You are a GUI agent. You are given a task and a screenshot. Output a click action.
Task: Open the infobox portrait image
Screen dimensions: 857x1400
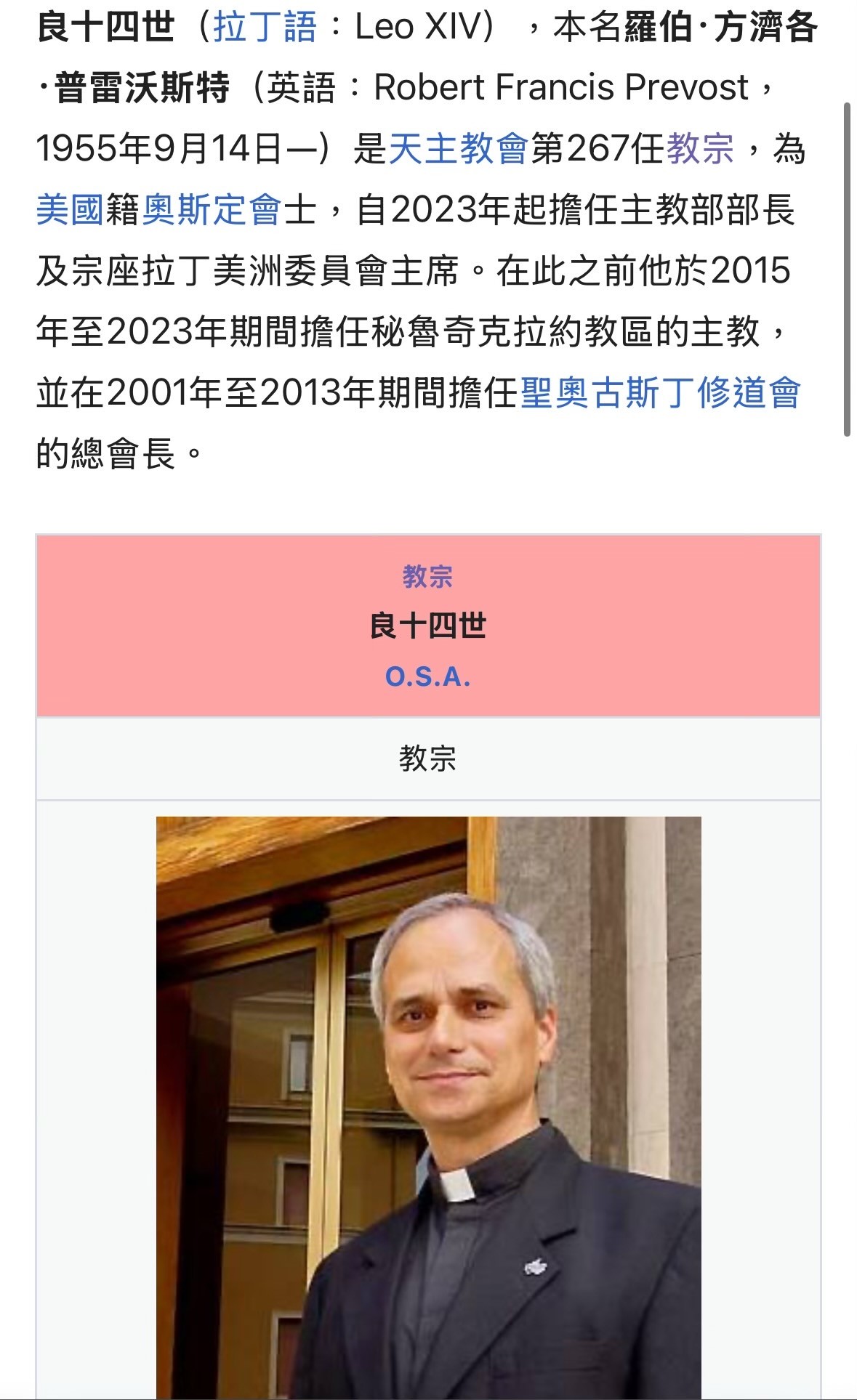coord(429,1108)
